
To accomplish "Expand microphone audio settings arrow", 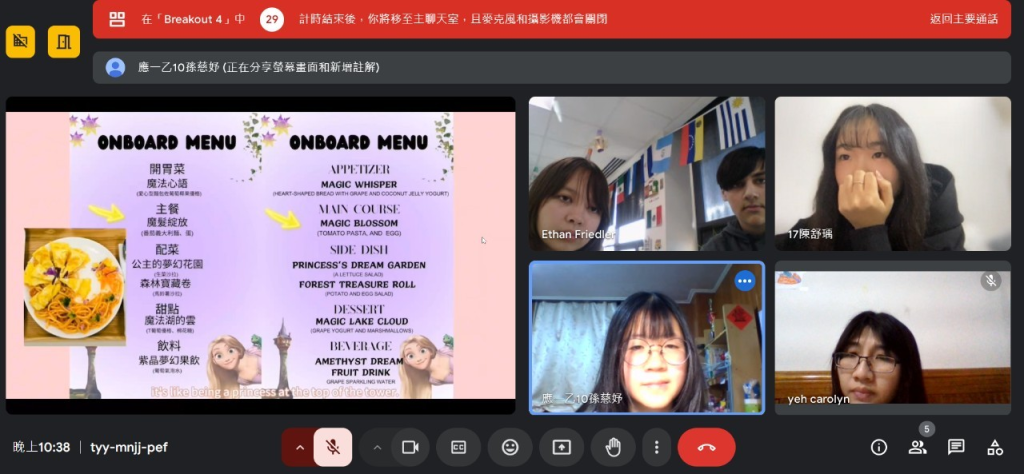I will click(299, 447).
